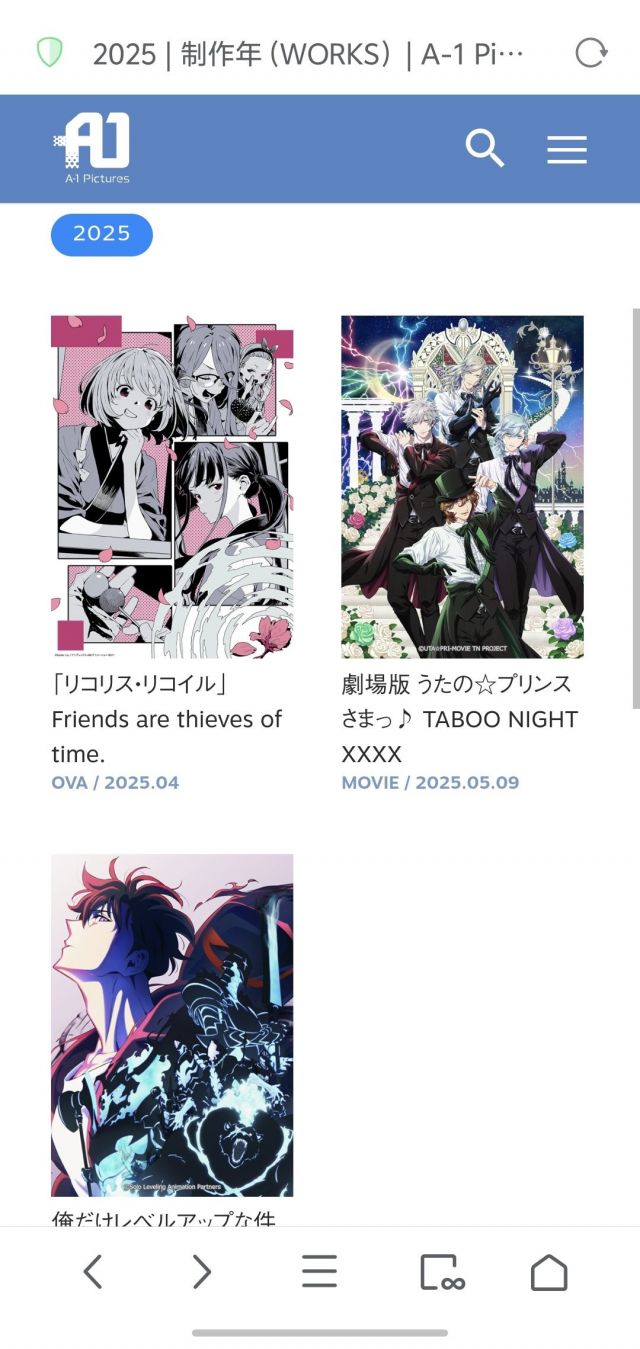Open the browser tabs switcher

pos(441,1272)
